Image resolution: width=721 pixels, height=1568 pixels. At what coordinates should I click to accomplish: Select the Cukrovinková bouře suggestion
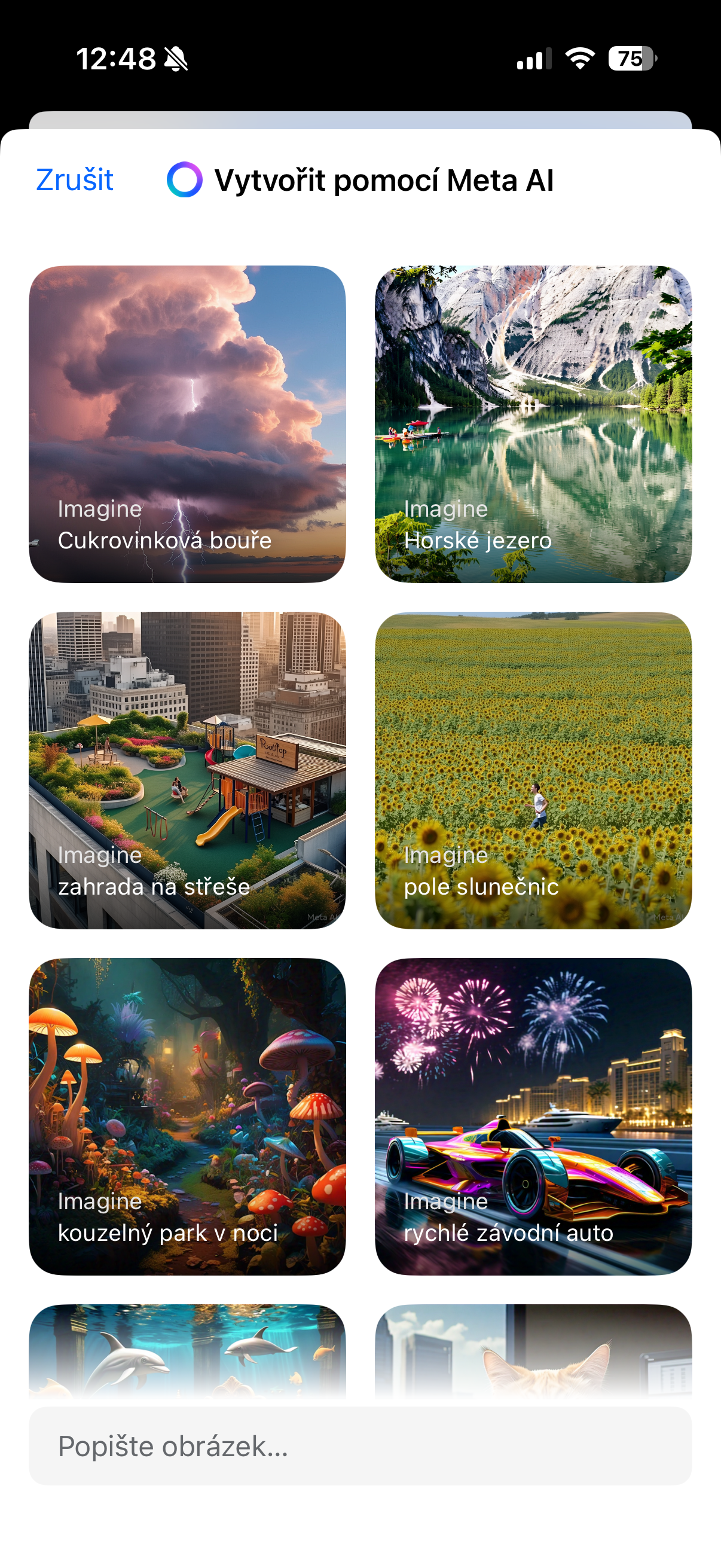tap(187, 423)
